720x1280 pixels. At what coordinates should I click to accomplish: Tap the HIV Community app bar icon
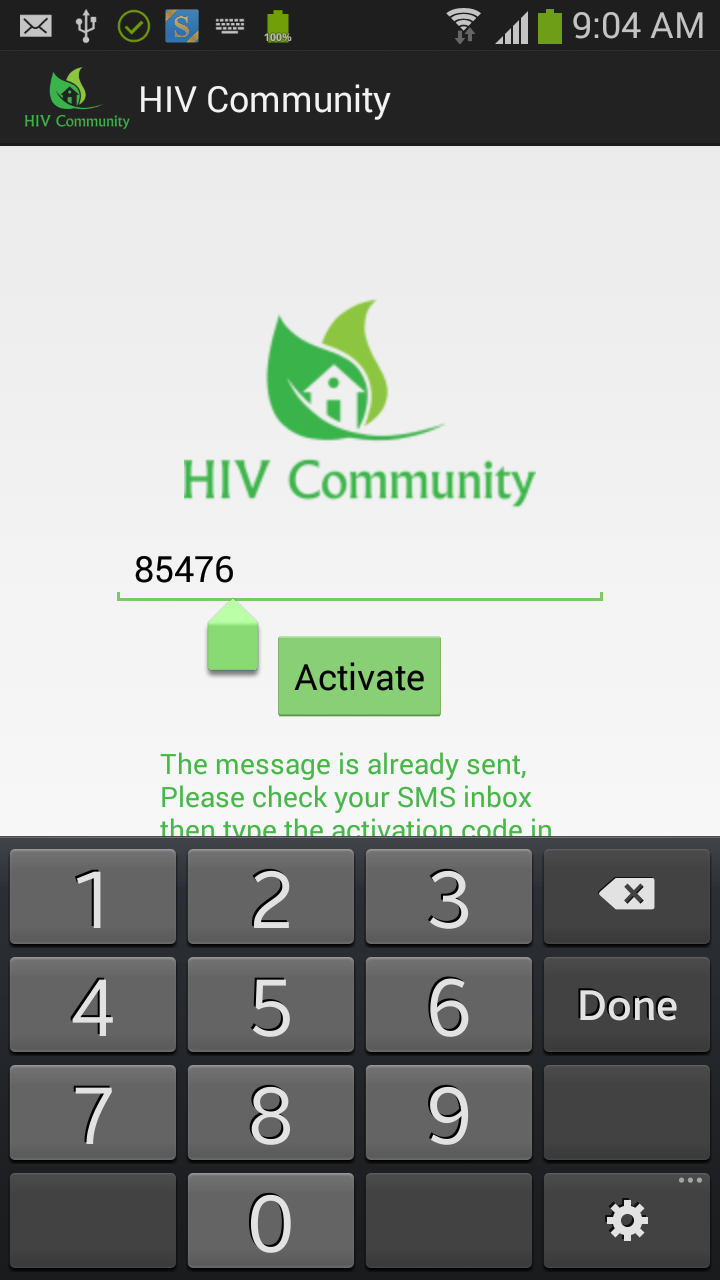click(x=77, y=99)
